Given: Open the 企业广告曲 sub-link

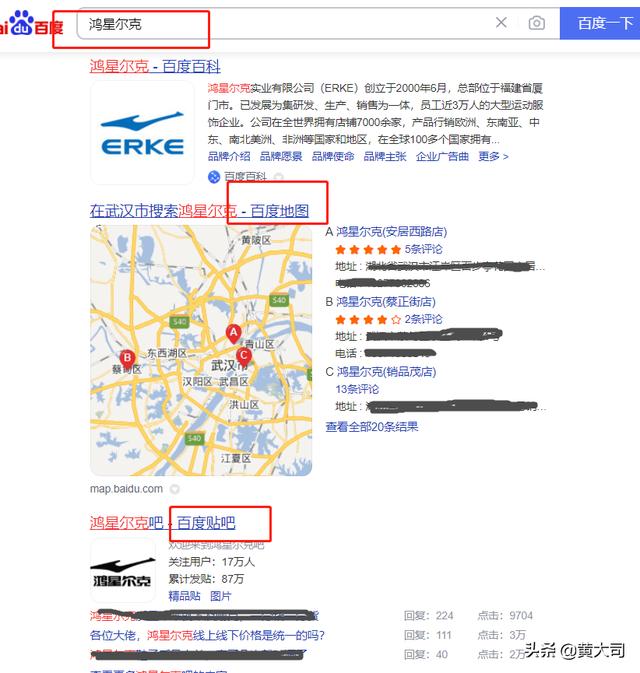Looking at the screenshot, I should pyautogui.click(x=442, y=156).
